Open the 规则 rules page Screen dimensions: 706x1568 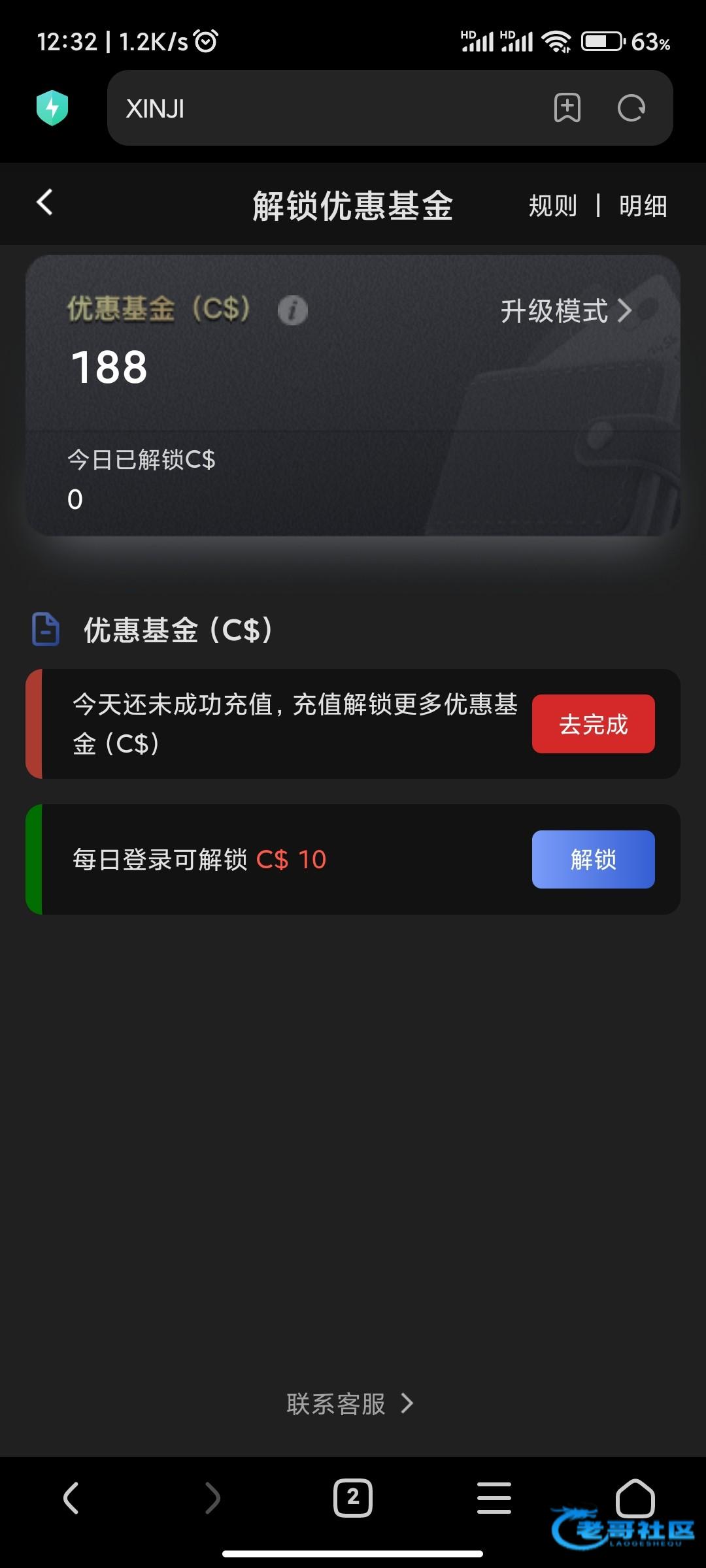pos(552,206)
